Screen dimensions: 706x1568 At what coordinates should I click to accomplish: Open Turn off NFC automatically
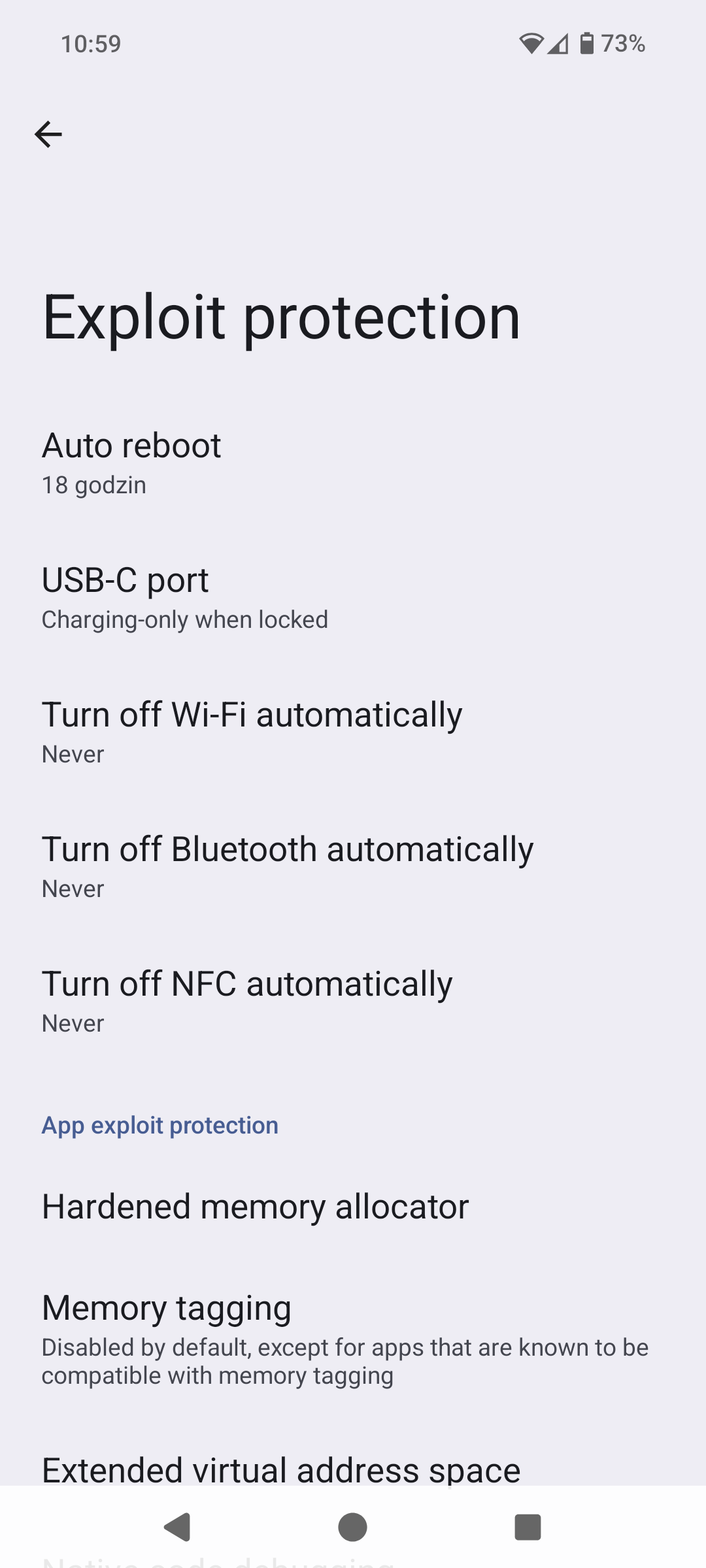[353, 1002]
